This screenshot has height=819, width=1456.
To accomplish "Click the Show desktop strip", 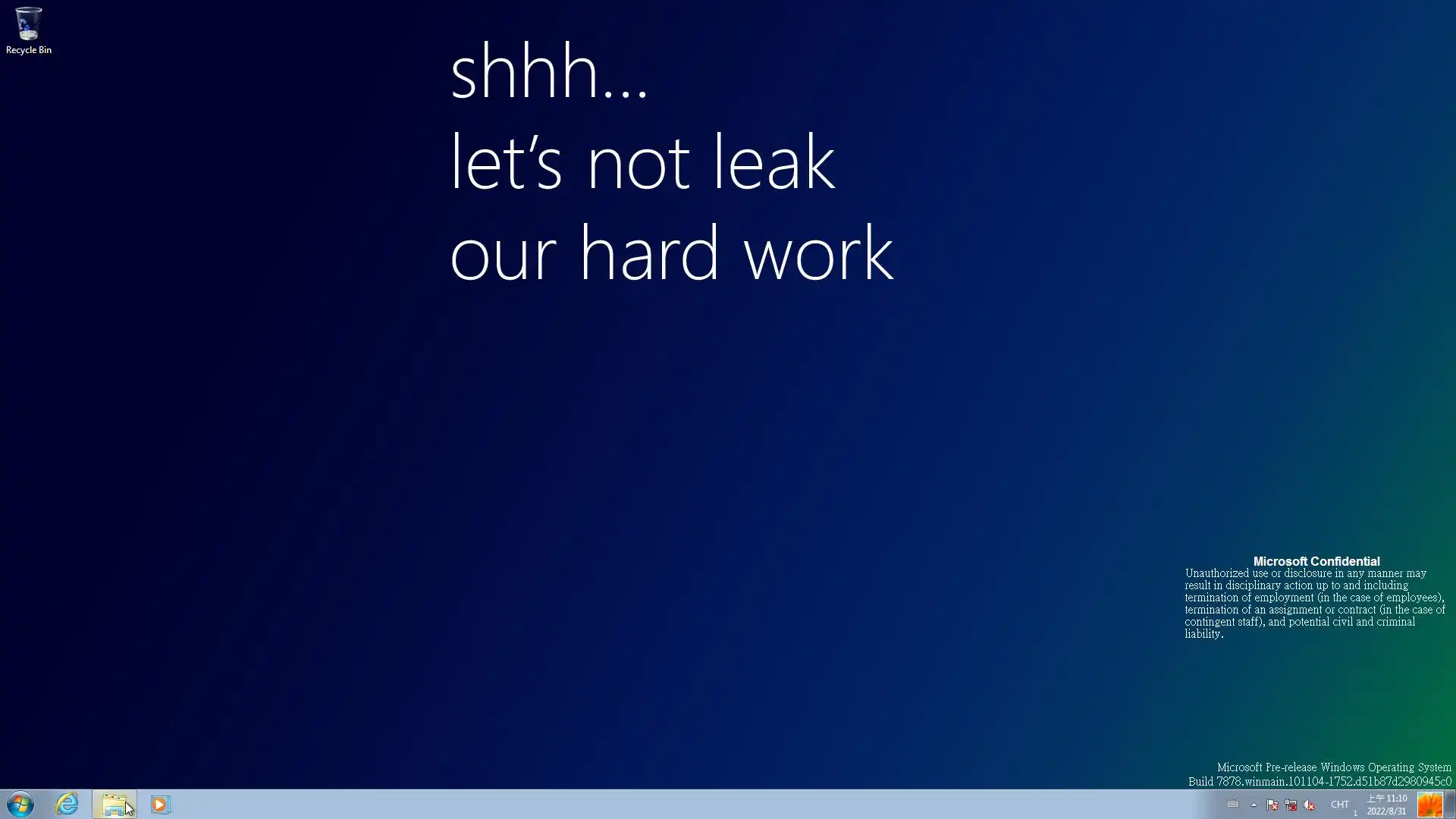I will coord(1451,805).
